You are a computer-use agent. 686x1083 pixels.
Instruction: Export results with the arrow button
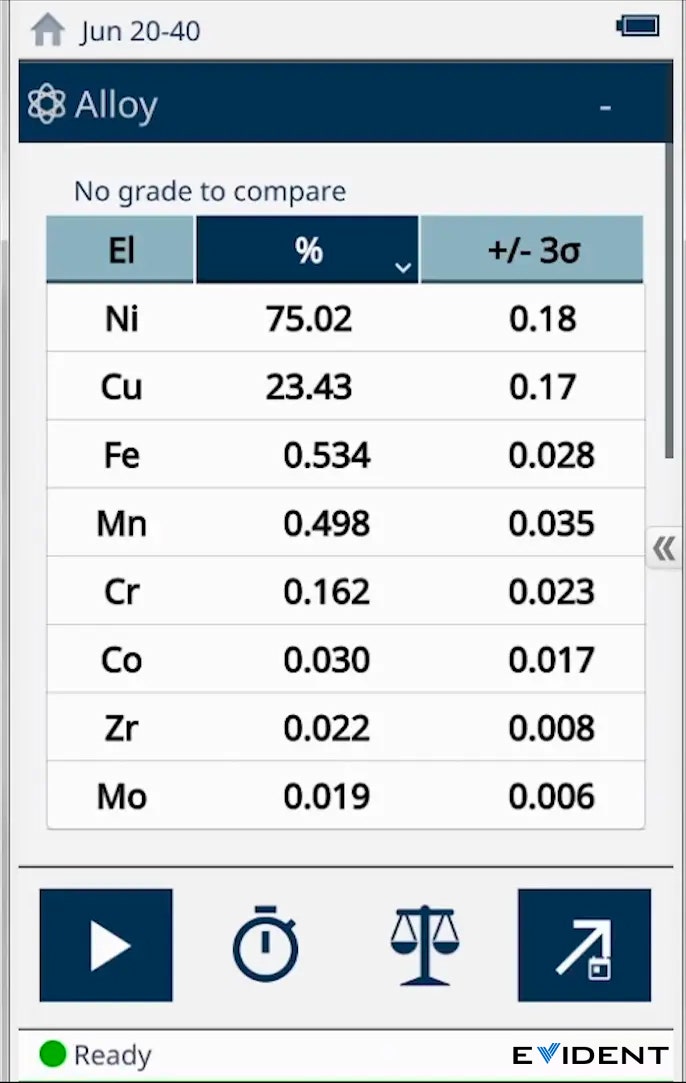pyautogui.click(x=584, y=945)
